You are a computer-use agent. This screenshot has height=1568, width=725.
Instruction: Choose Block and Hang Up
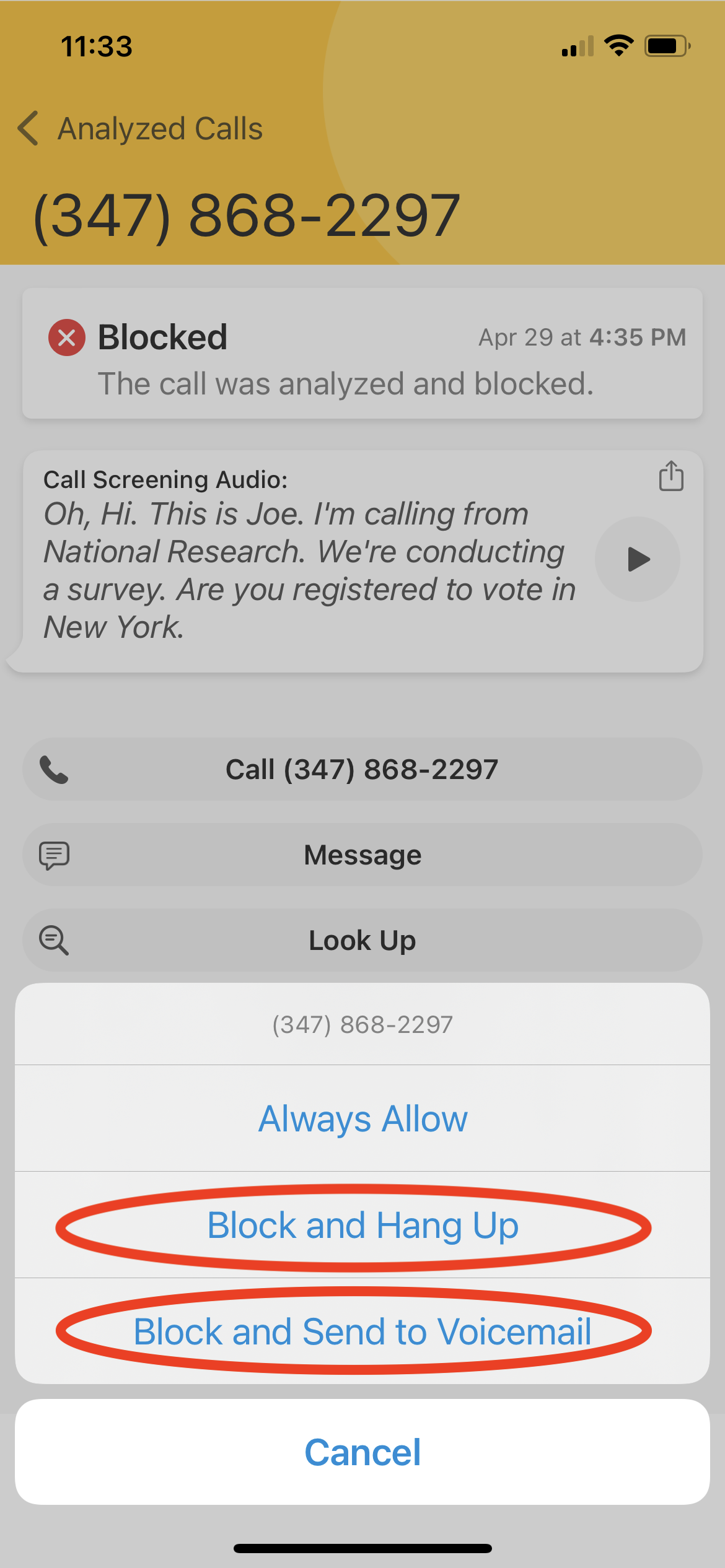point(362,1225)
